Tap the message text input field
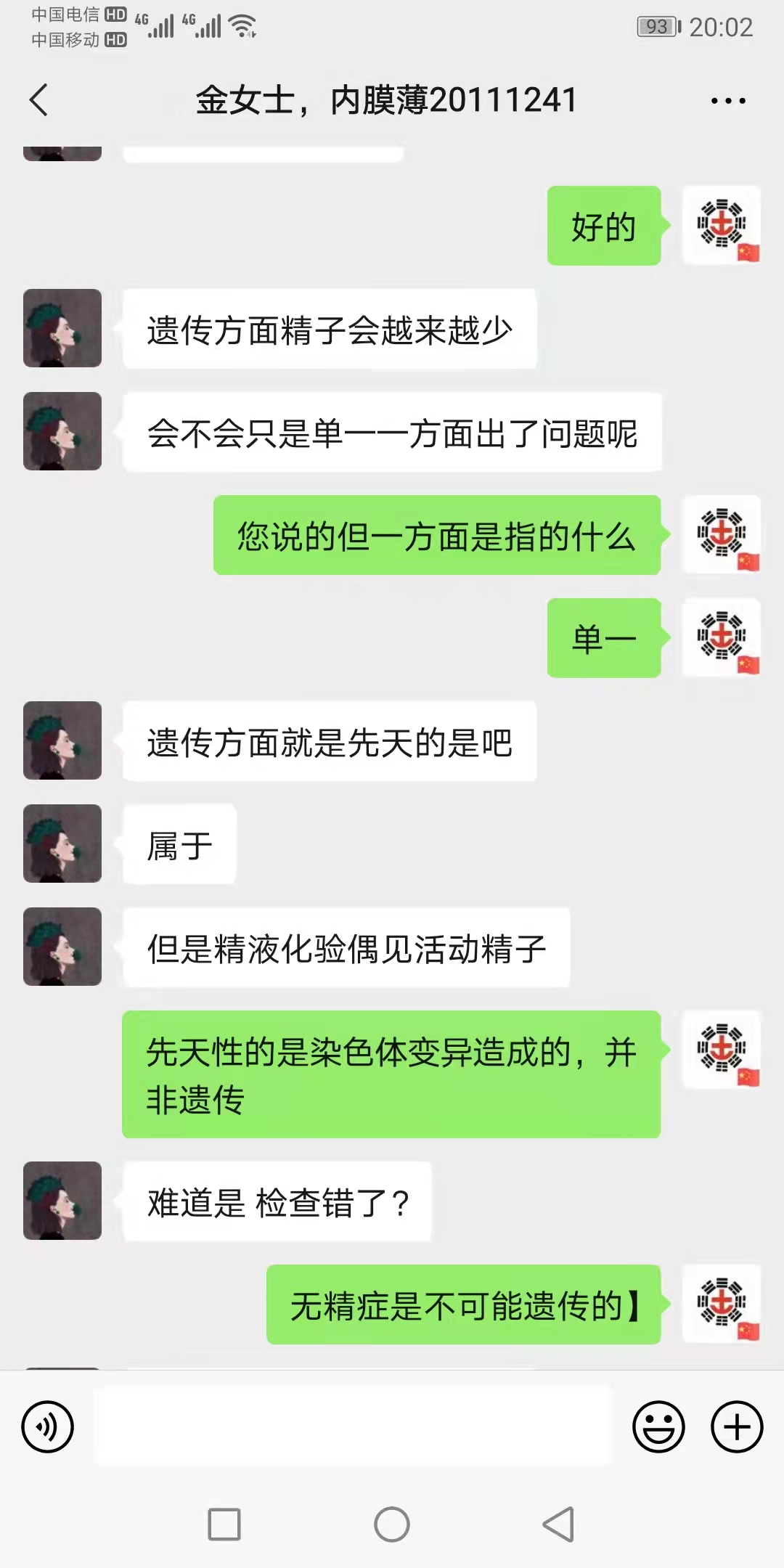The width and height of the screenshot is (784, 1568). [x=354, y=1426]
